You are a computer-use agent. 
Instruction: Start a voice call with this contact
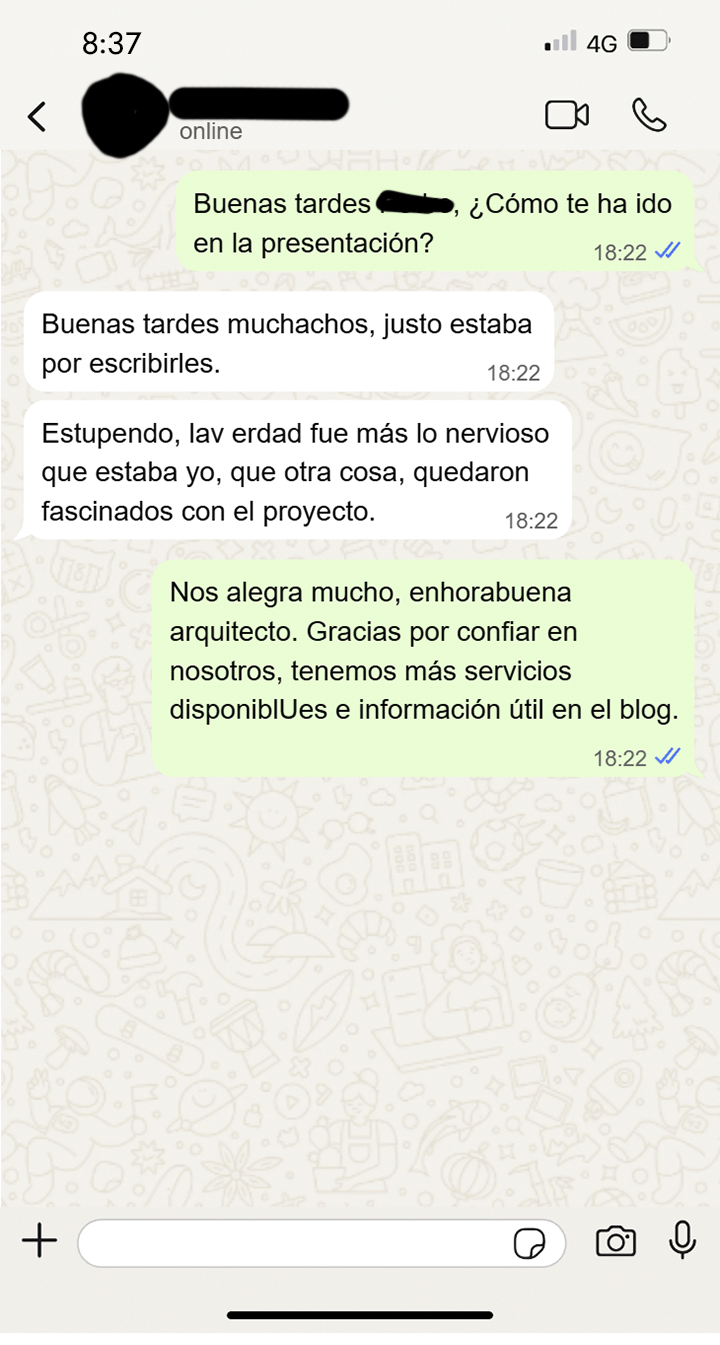(649, 116)
